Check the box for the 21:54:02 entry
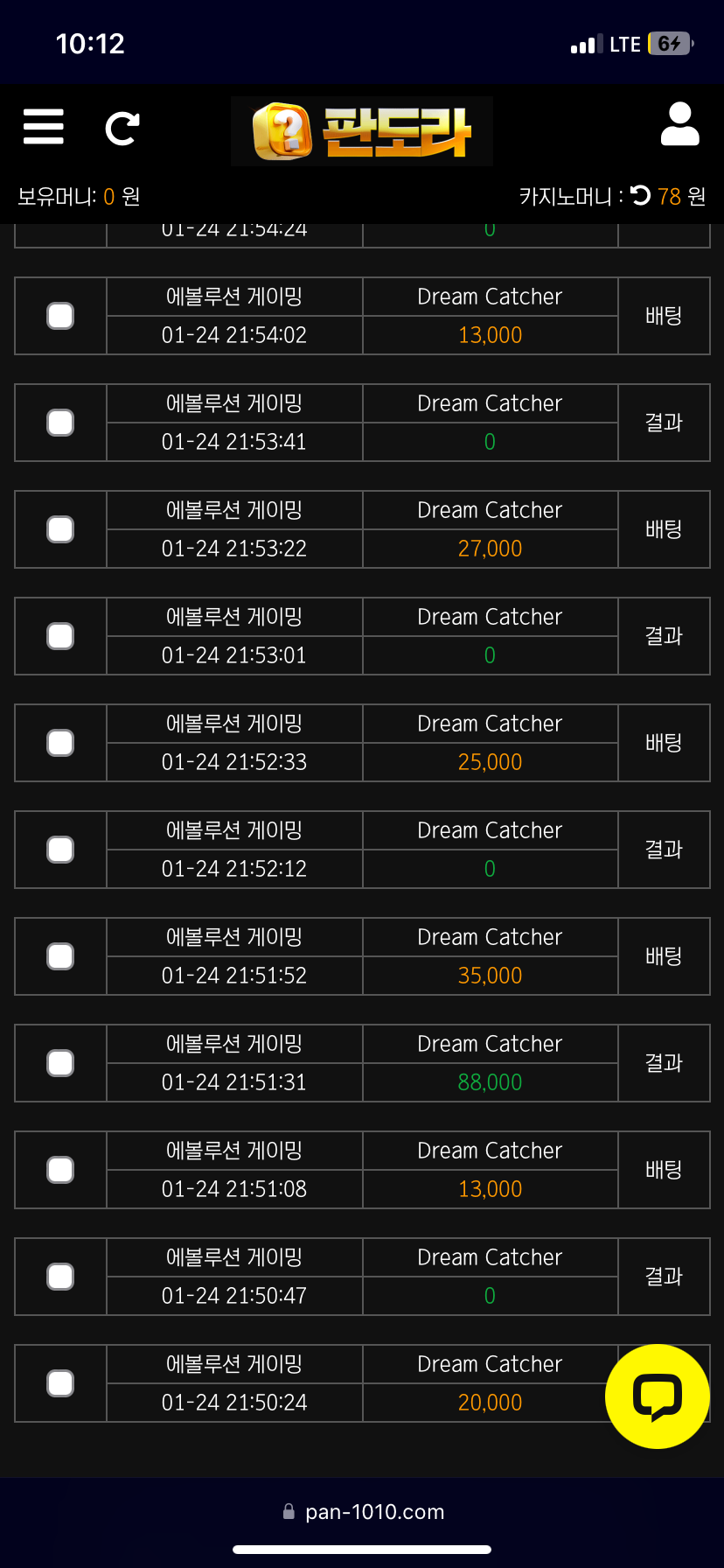The height and width of the screenshot is (1568, 724). point(60,316)
